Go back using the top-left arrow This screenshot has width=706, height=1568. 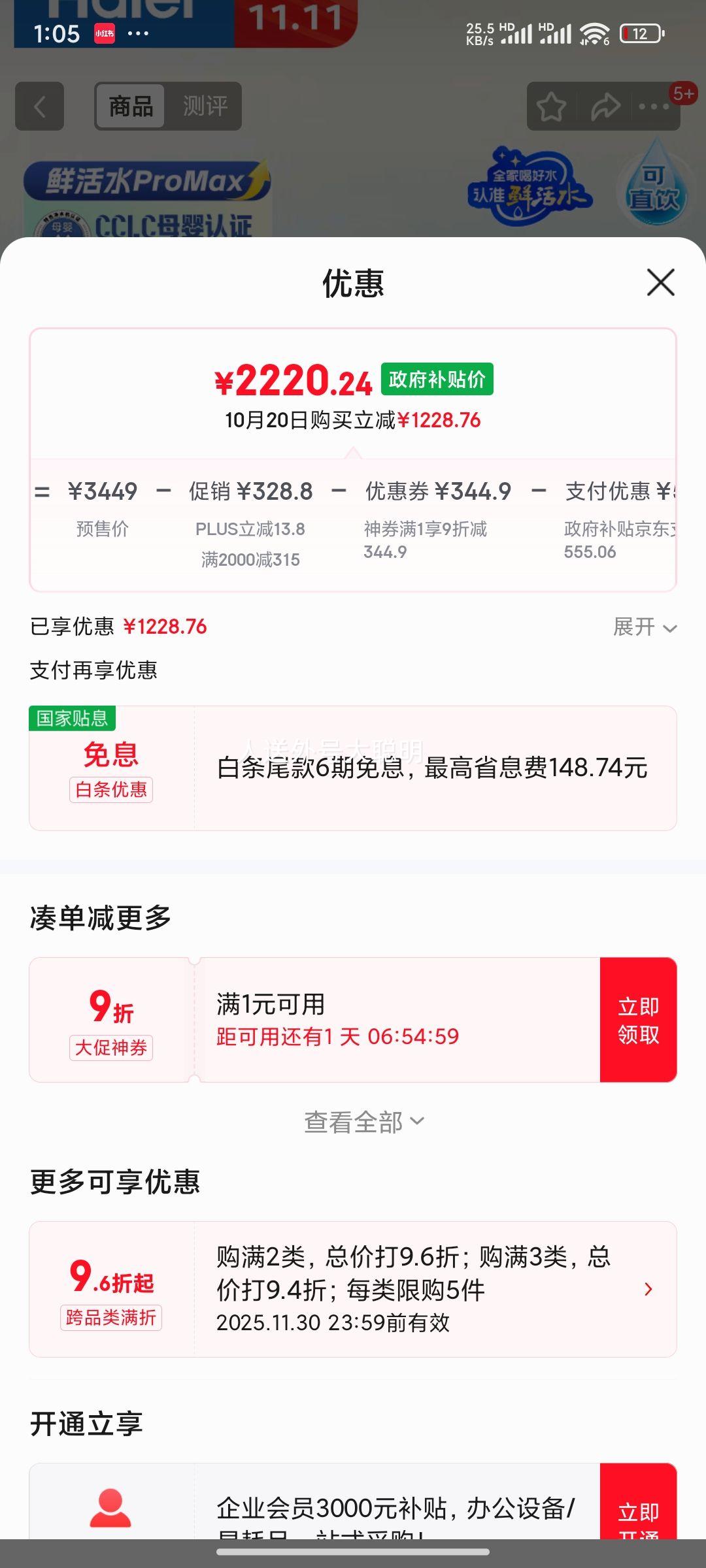[x=40, y=106]
